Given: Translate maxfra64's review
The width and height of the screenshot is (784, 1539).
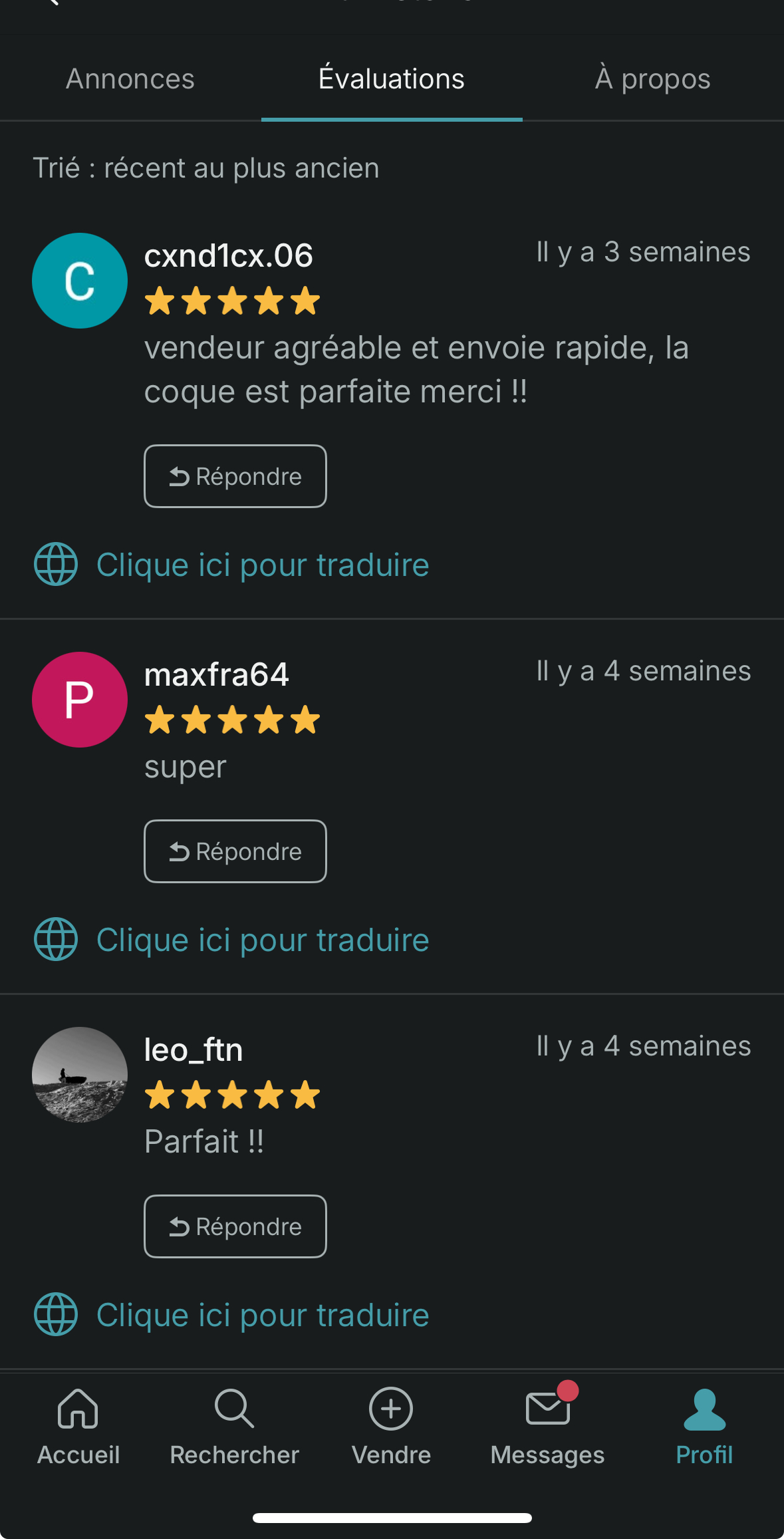Looking at the screenshot, I should [x=262, y=940].
